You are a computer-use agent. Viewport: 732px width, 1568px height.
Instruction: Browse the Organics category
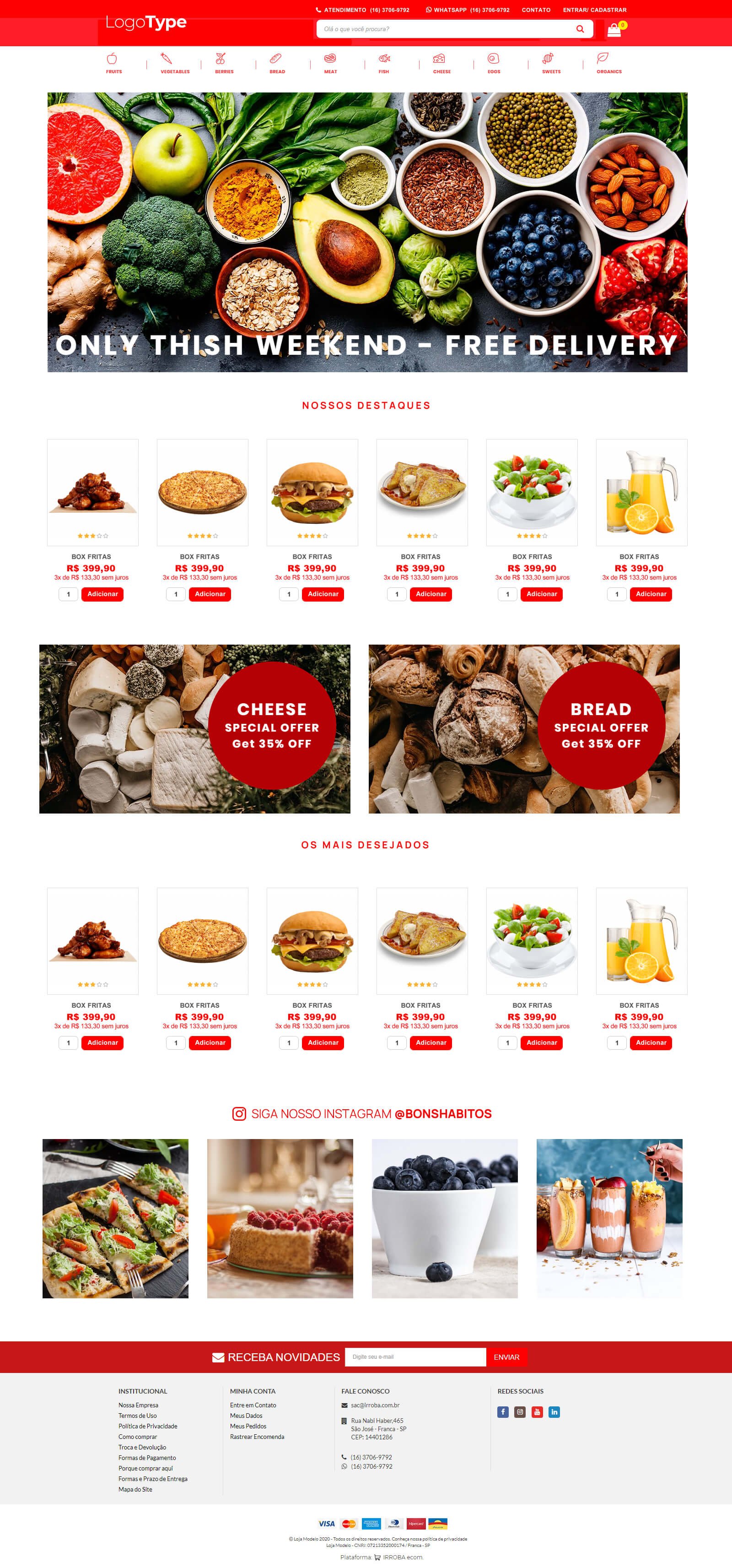point(608,63)
